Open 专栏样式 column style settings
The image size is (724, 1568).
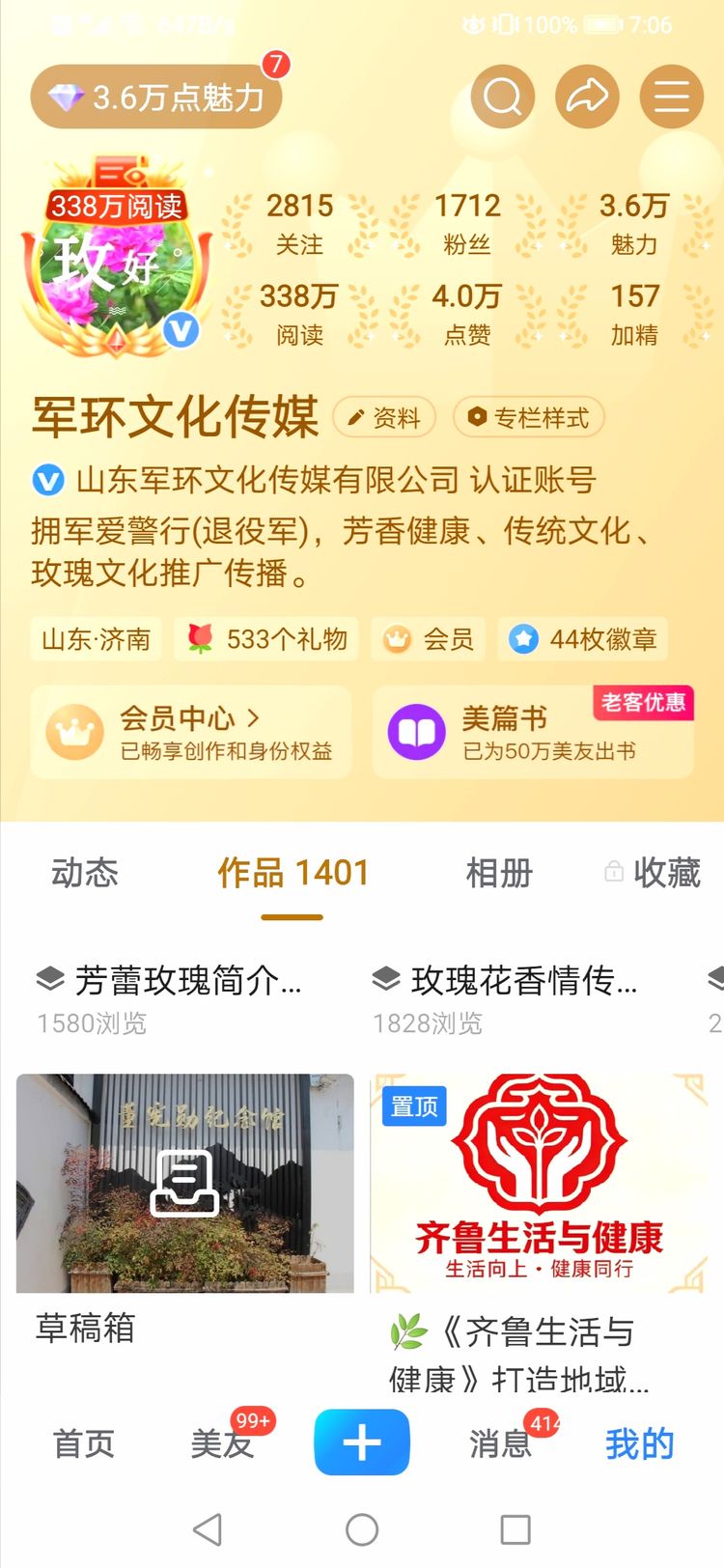pos(528,418)
